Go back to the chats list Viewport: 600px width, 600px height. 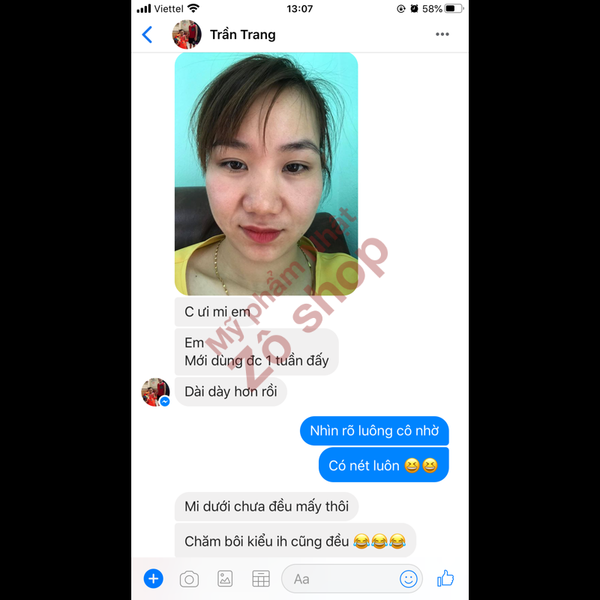[147, 35]
